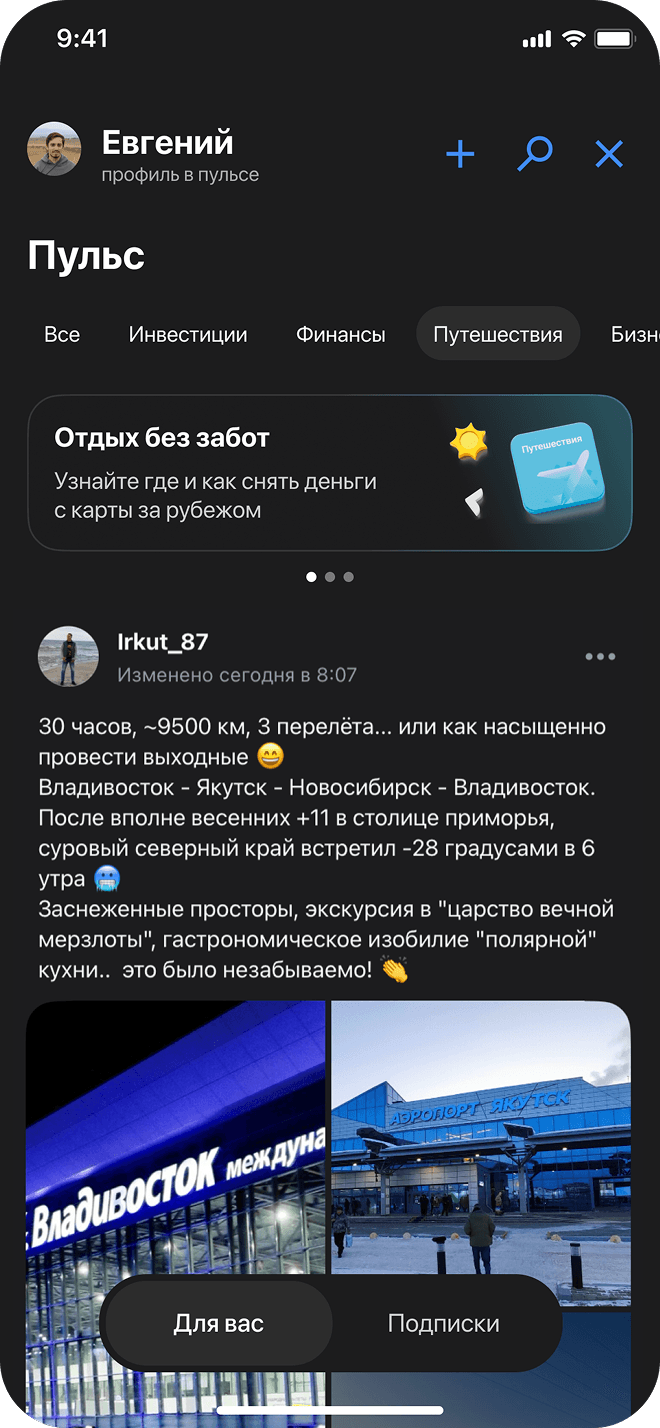
Task: Switch to the Все category
Action: (x=62, y=335)
